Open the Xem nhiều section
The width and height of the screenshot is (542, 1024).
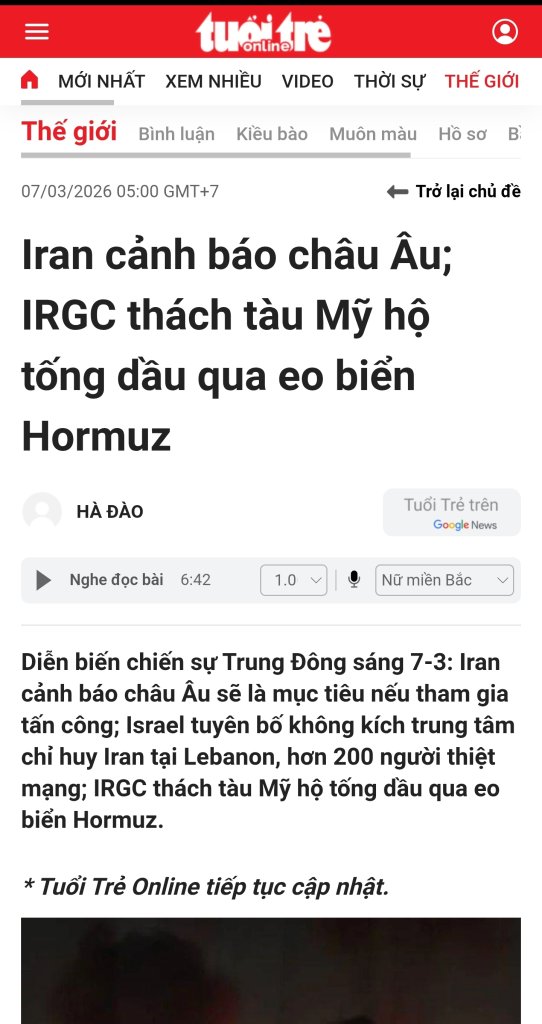[x=213, y=81]
